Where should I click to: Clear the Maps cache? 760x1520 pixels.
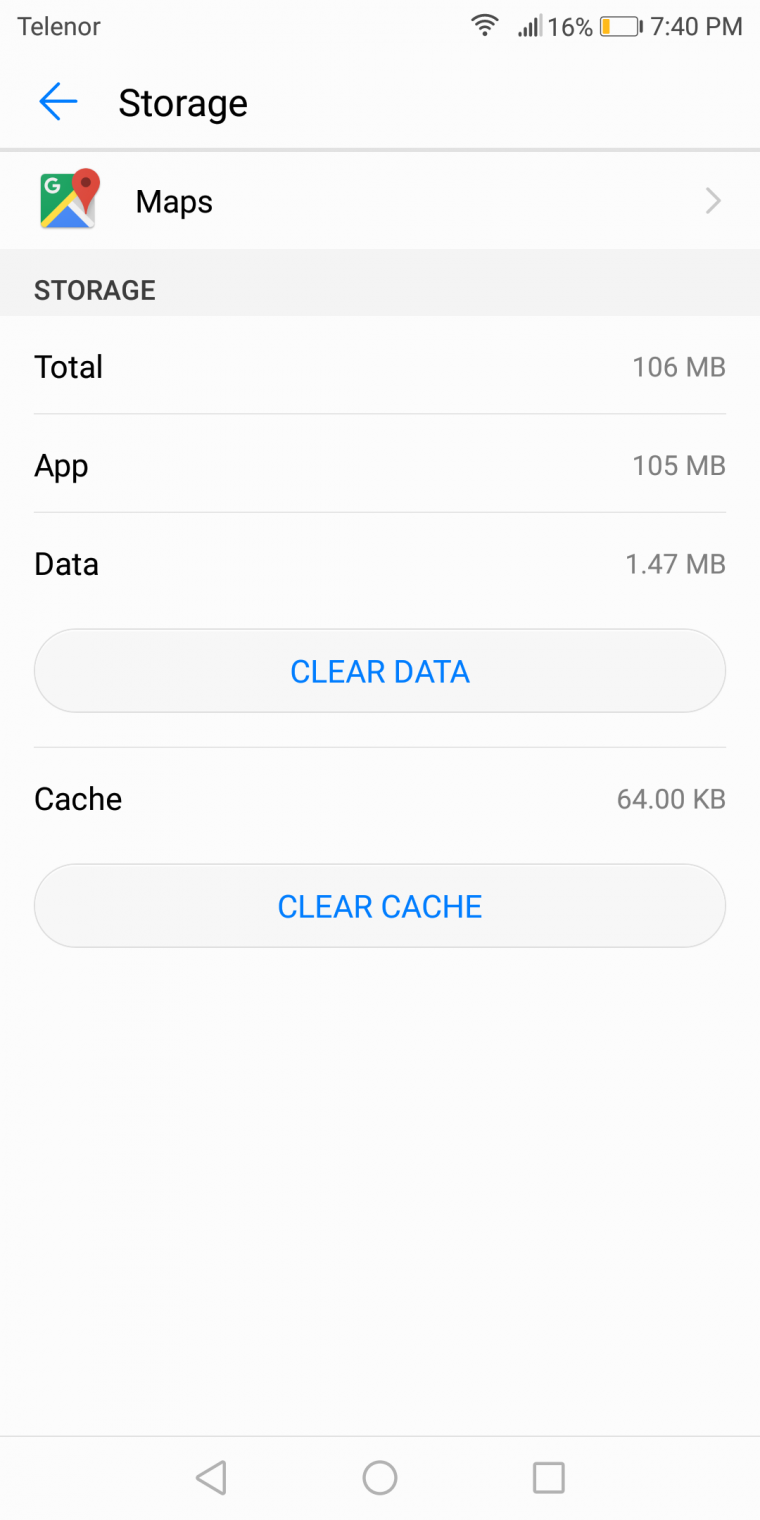tap(380, 906)
